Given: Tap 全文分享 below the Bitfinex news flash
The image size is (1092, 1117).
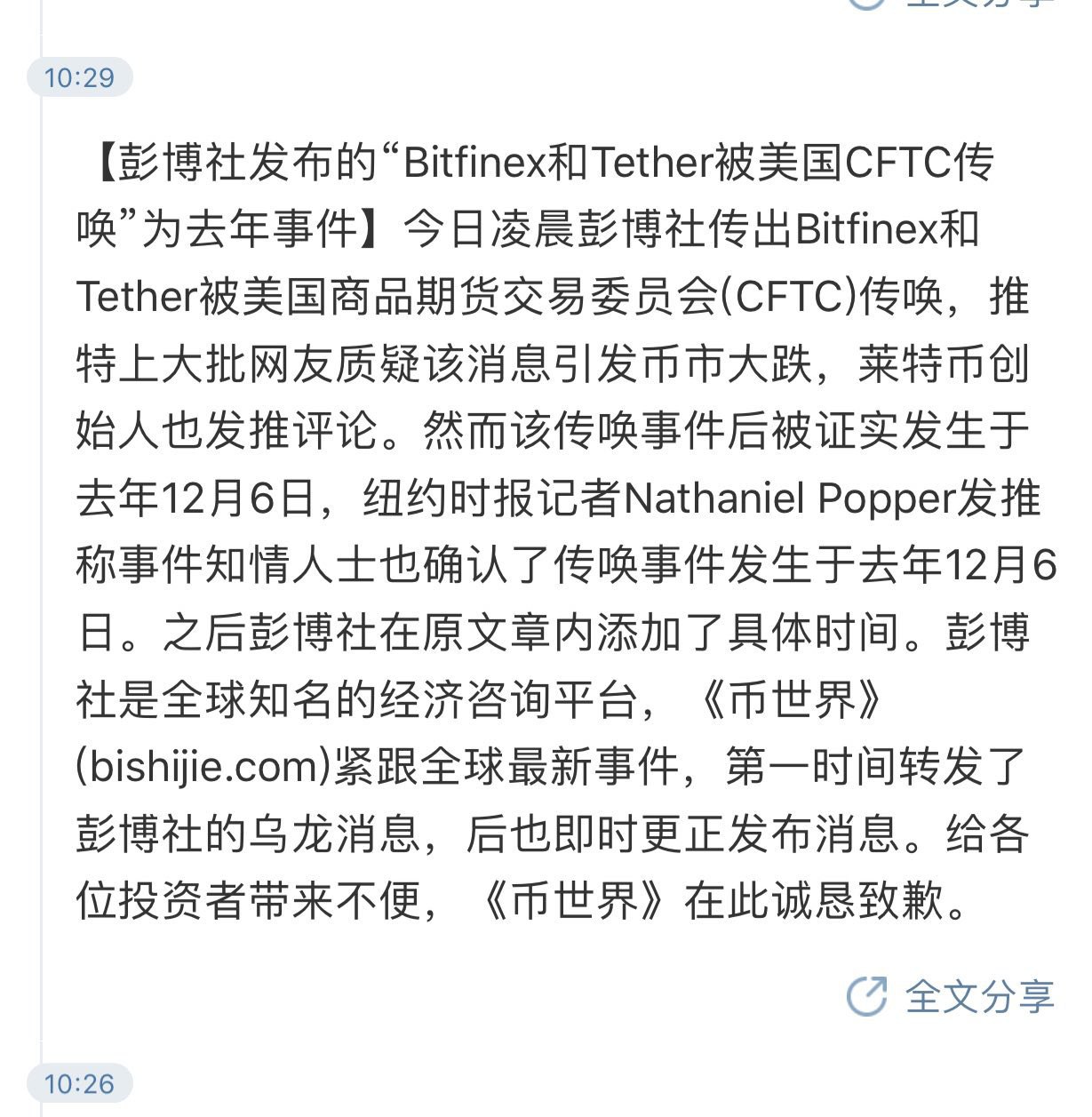Looking at the screenshot, I should [951, 996].
